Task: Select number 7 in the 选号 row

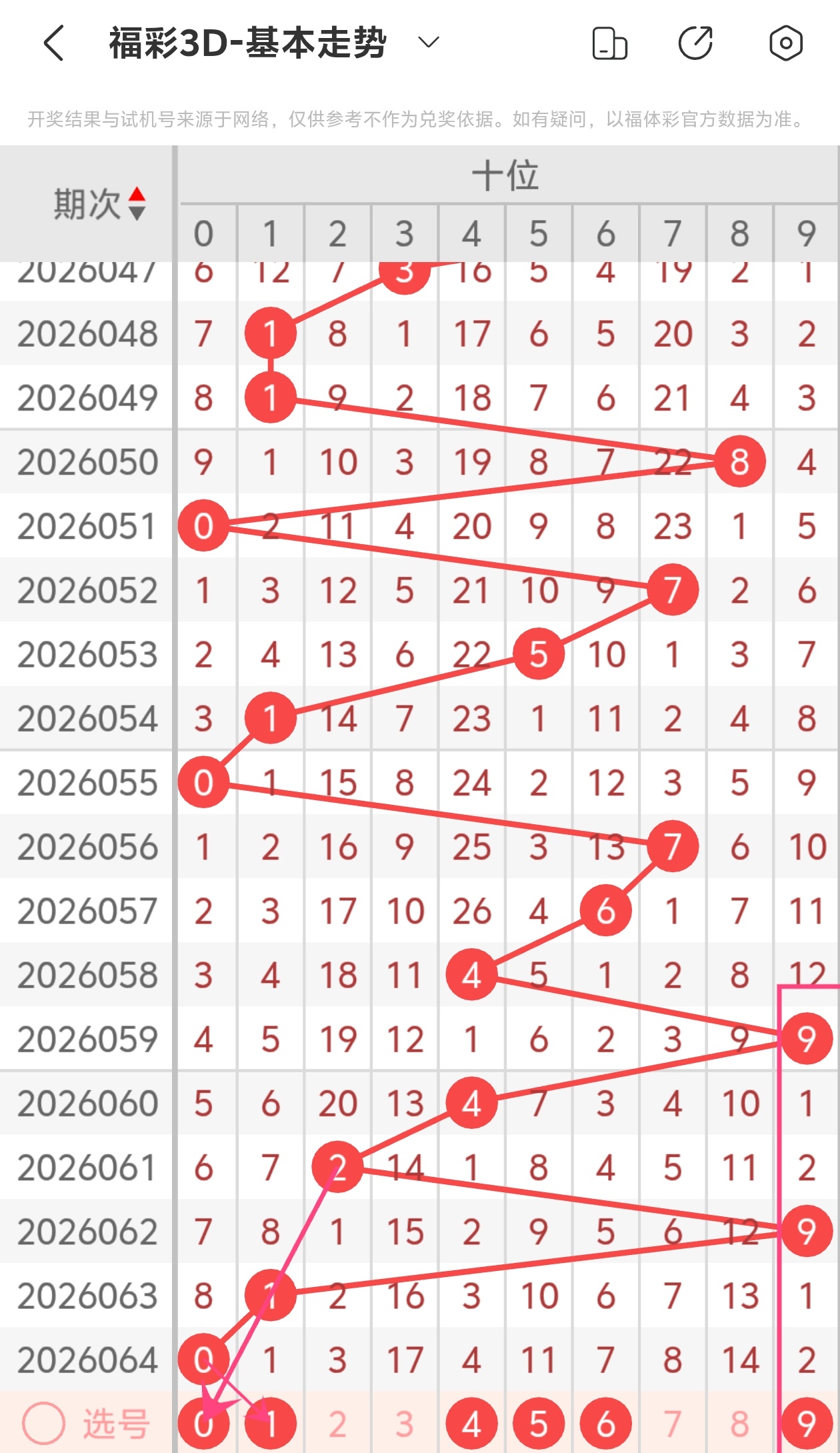Action: (x=673, y=1424)
